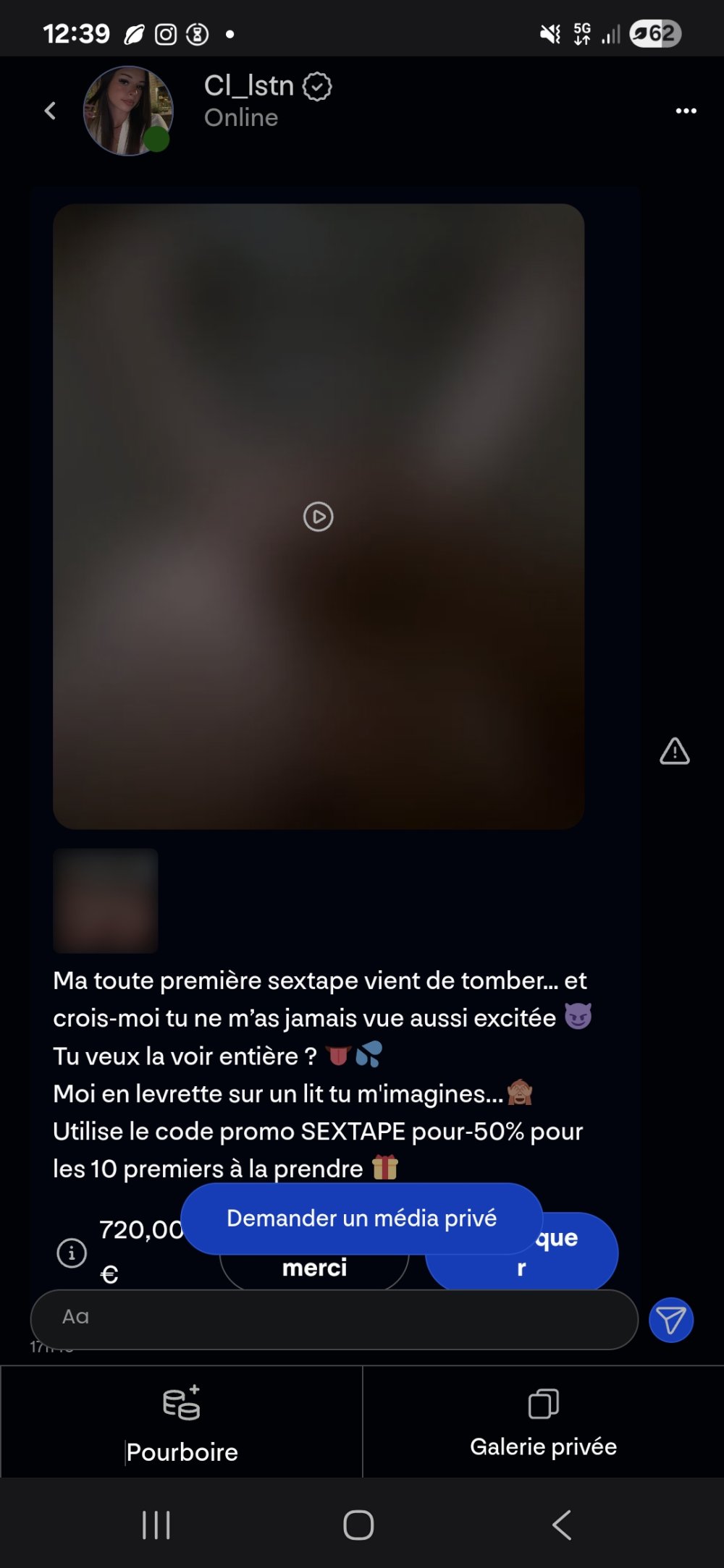This screenshot has height=1568, width=724.
Task: Open the Galerie privée
Action: pos(543,1422)
